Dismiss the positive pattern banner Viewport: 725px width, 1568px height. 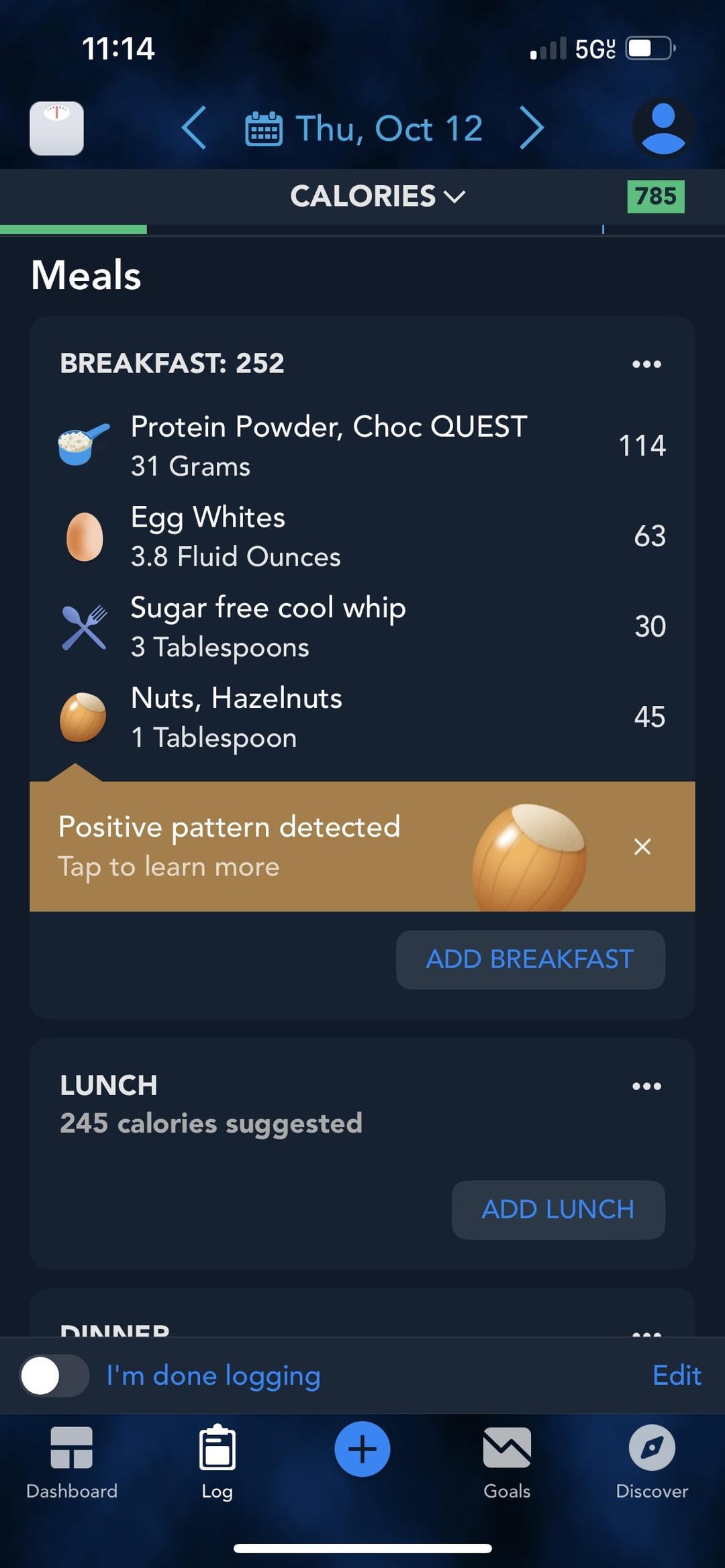(642, 847)
